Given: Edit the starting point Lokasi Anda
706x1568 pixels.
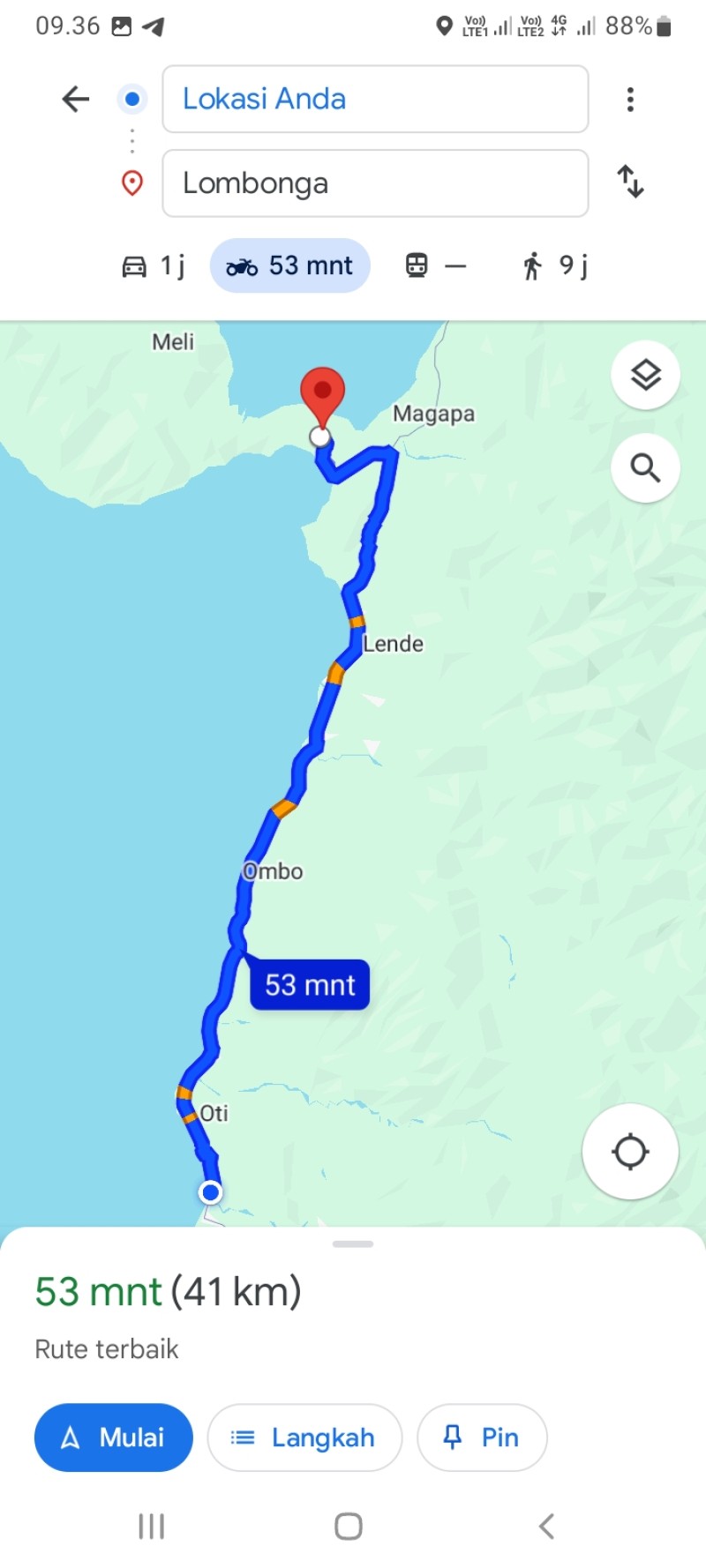Looking at the screenshot, I should pyautogui.click(x=375, y=99).
